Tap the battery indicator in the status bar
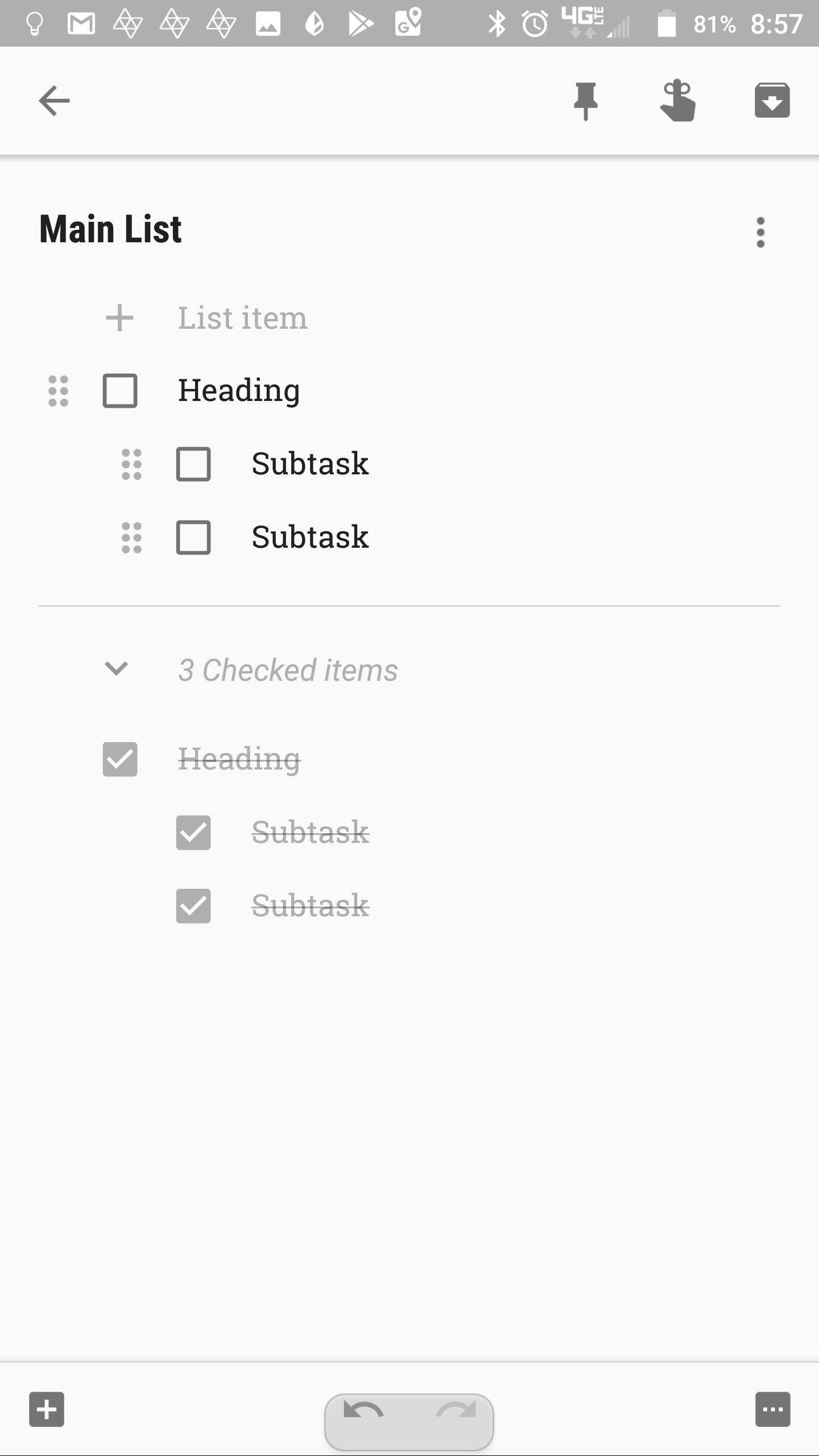This screenshot has width=819, height=1456. point(668,23)
